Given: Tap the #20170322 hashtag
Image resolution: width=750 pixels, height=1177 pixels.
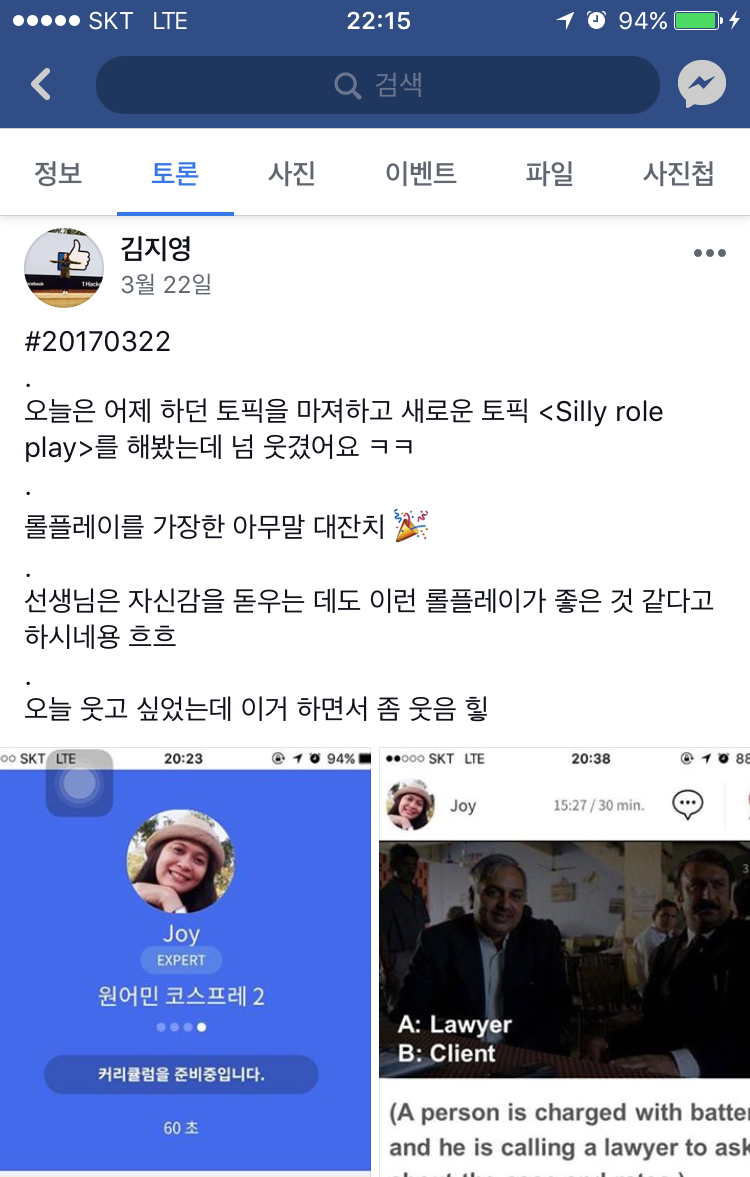Looking at the screenshot, I should click(97, 342).
